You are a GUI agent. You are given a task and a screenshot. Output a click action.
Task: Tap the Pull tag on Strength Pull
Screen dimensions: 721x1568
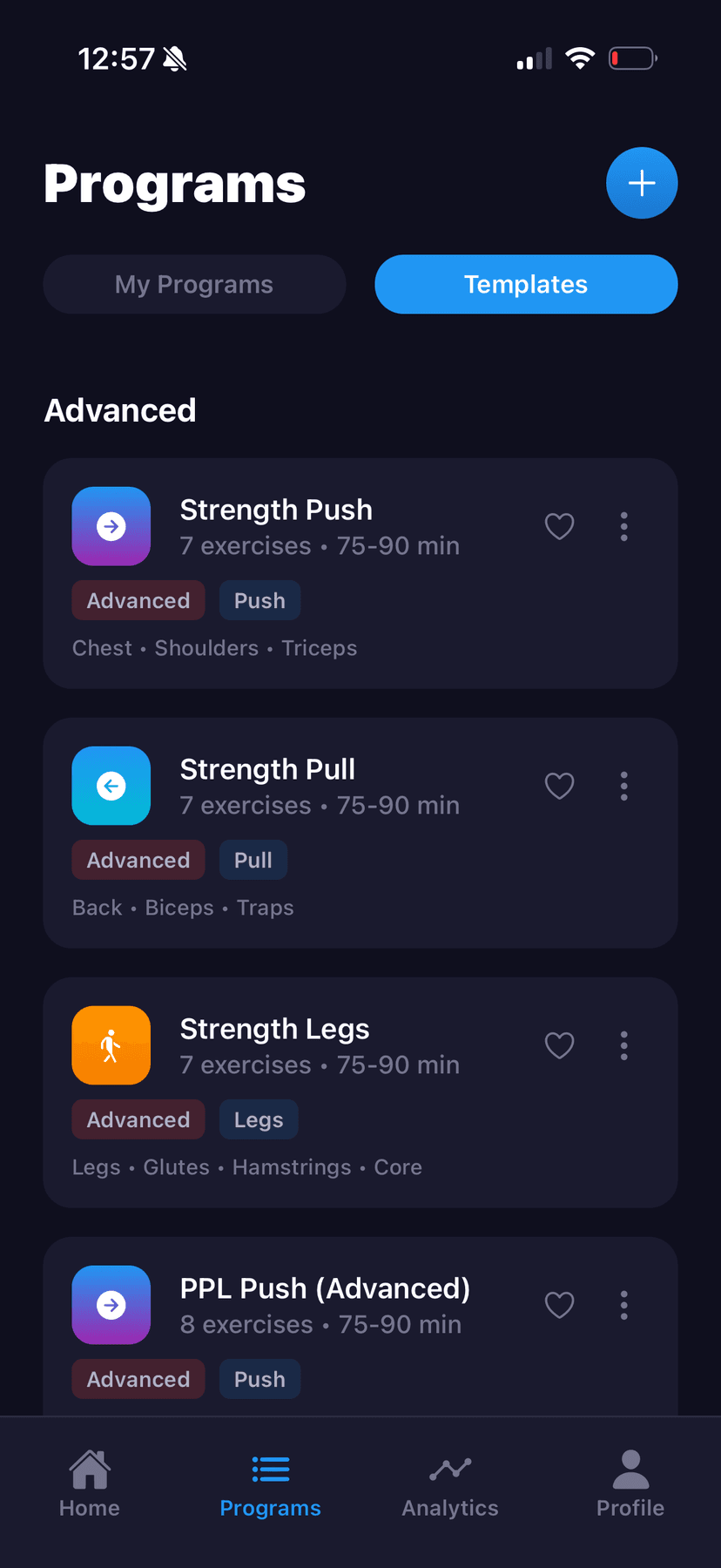click(253, 860)
